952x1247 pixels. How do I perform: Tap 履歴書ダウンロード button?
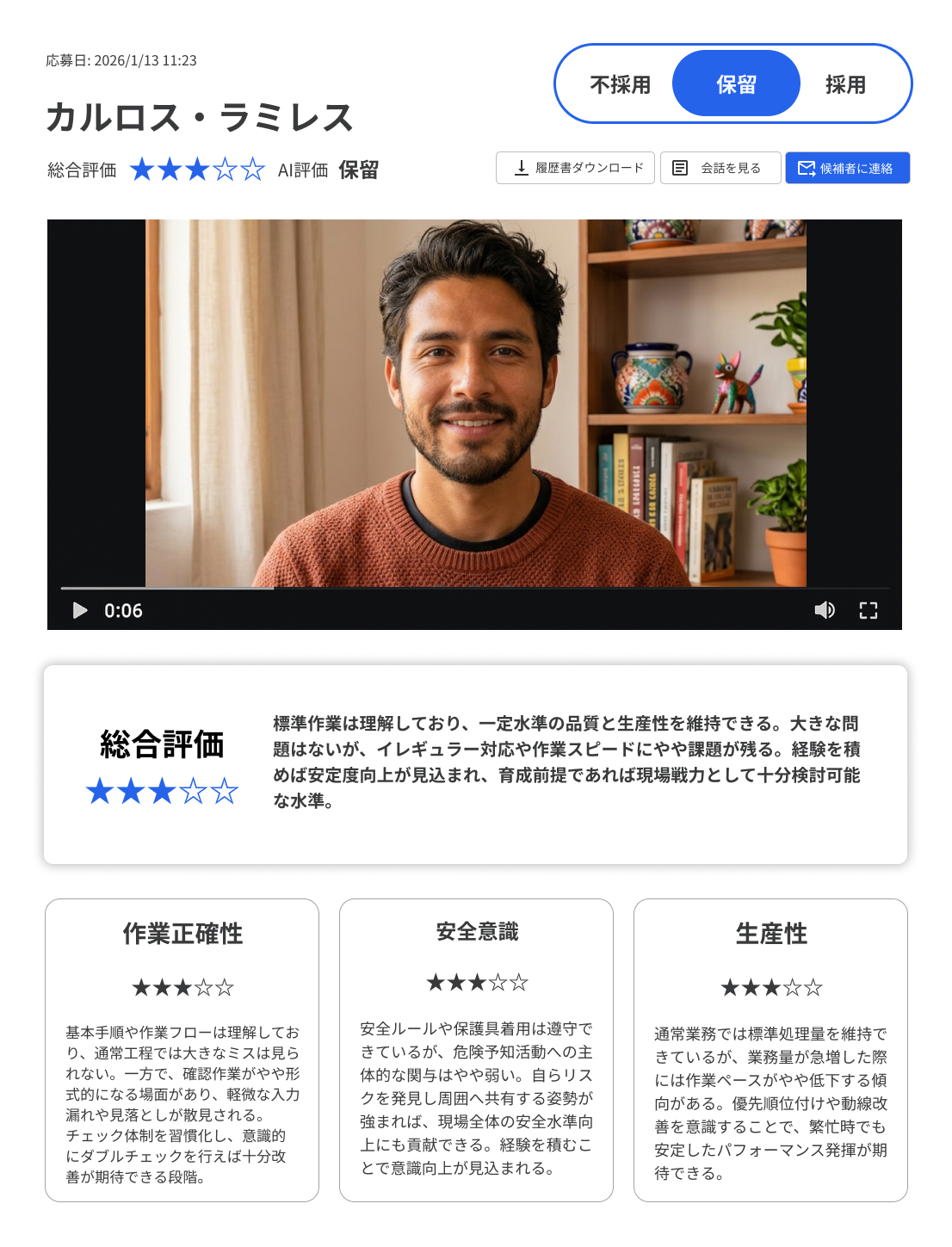point(575,168)
